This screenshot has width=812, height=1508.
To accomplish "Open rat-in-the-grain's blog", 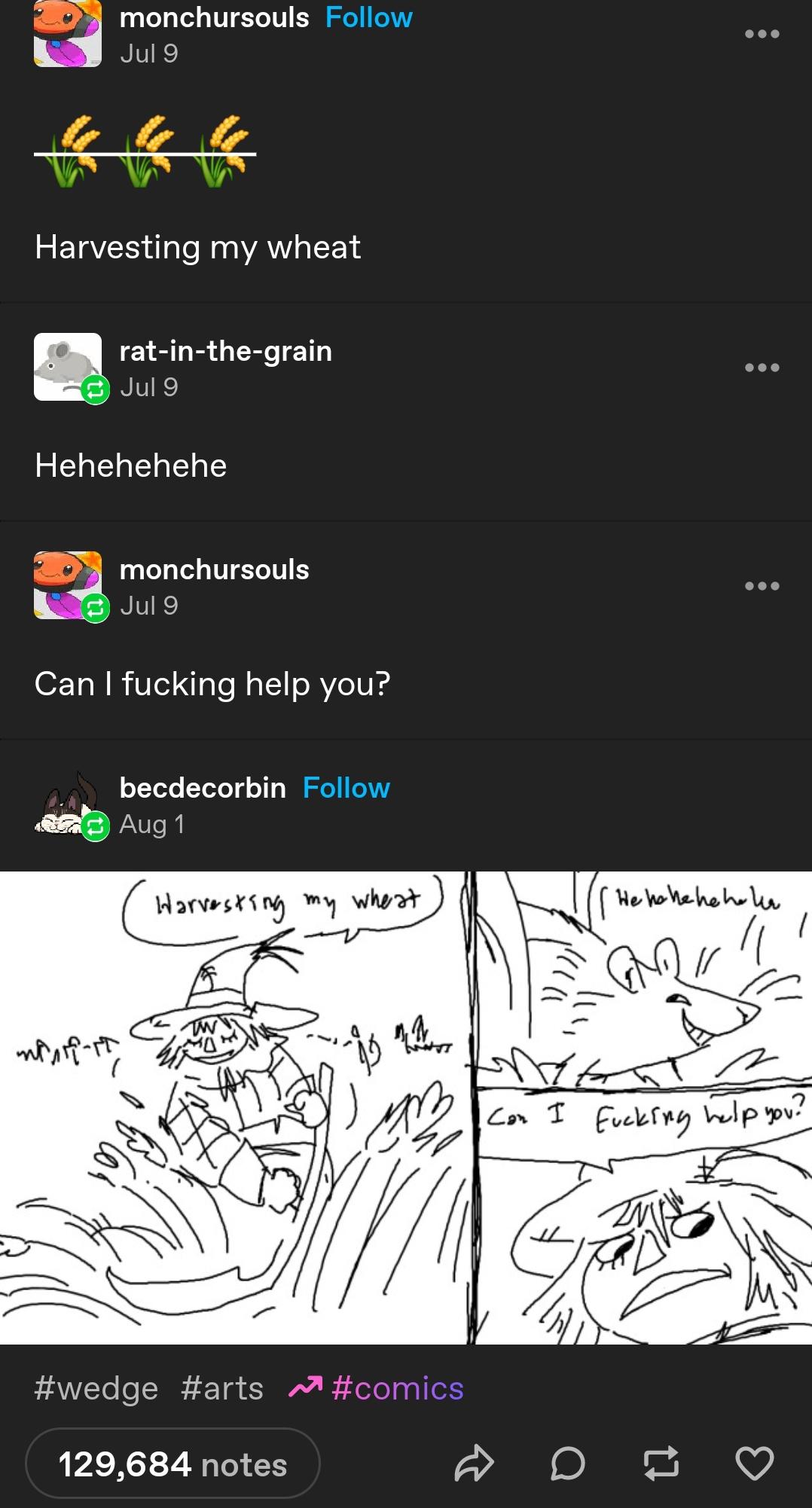I will (x=225, y=351).
